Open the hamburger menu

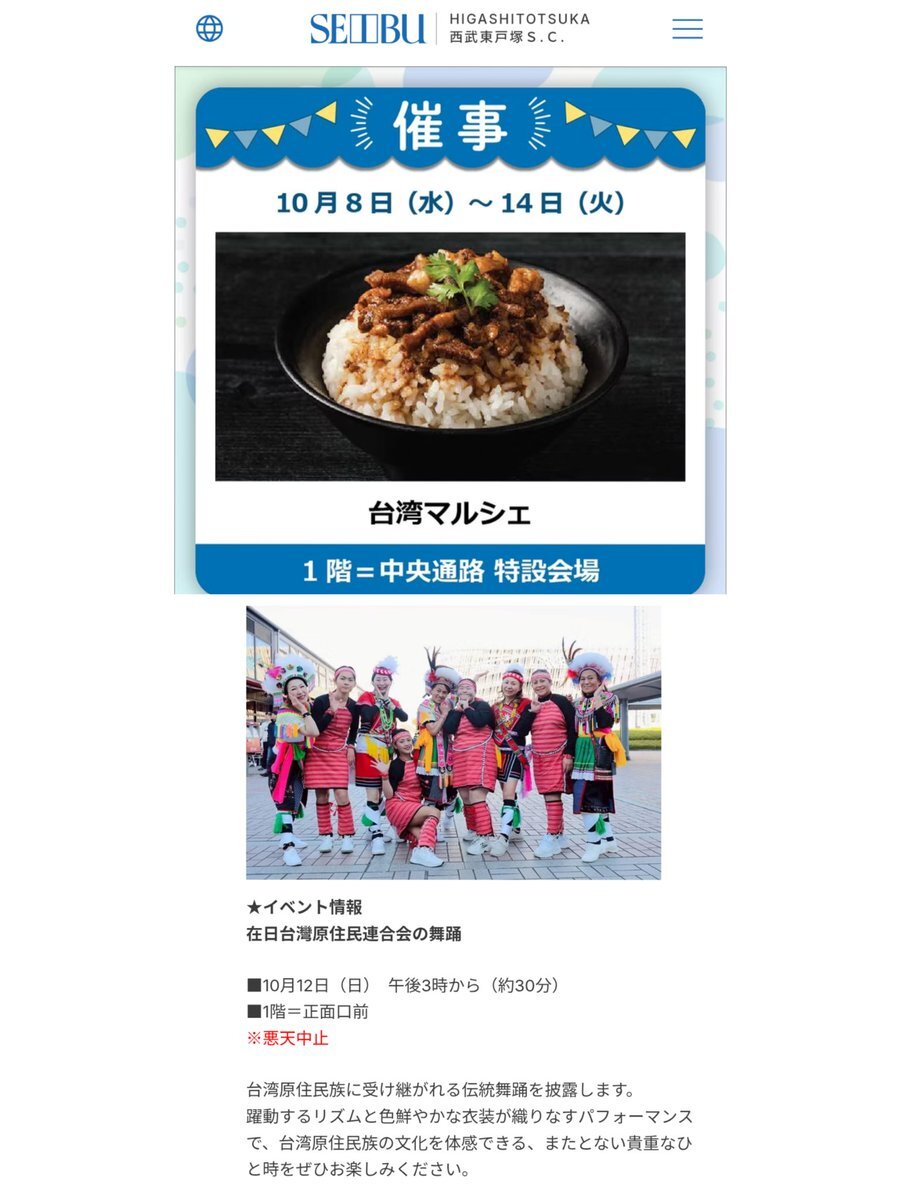687,29
